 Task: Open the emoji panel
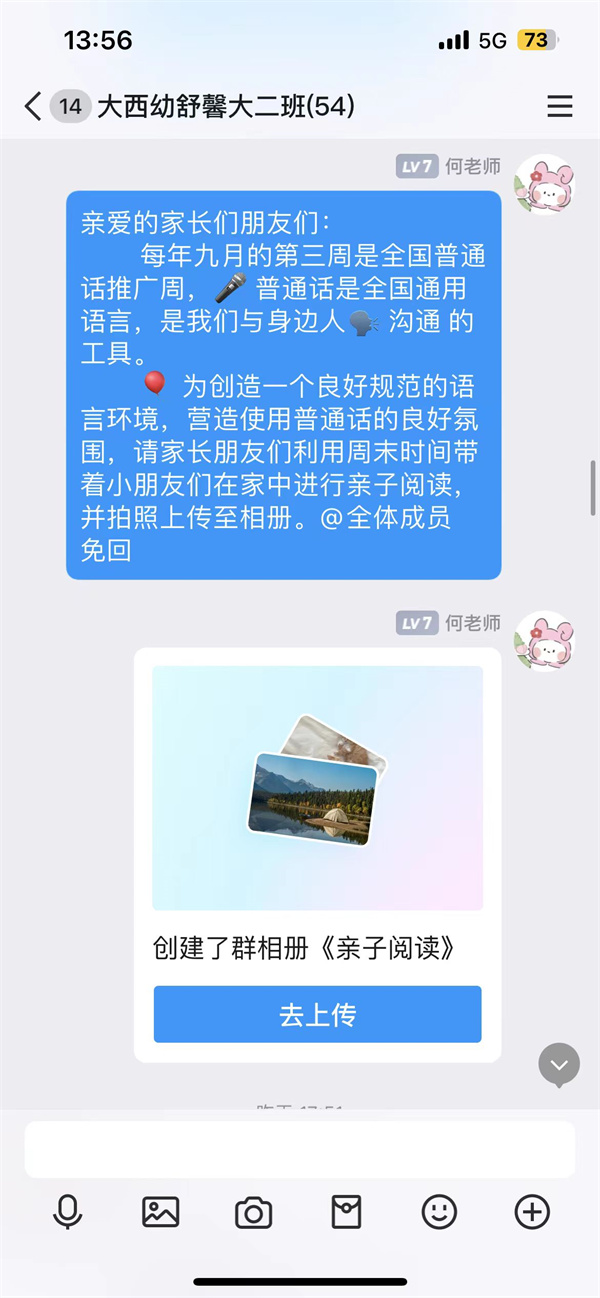click(x=439, y=1212)
